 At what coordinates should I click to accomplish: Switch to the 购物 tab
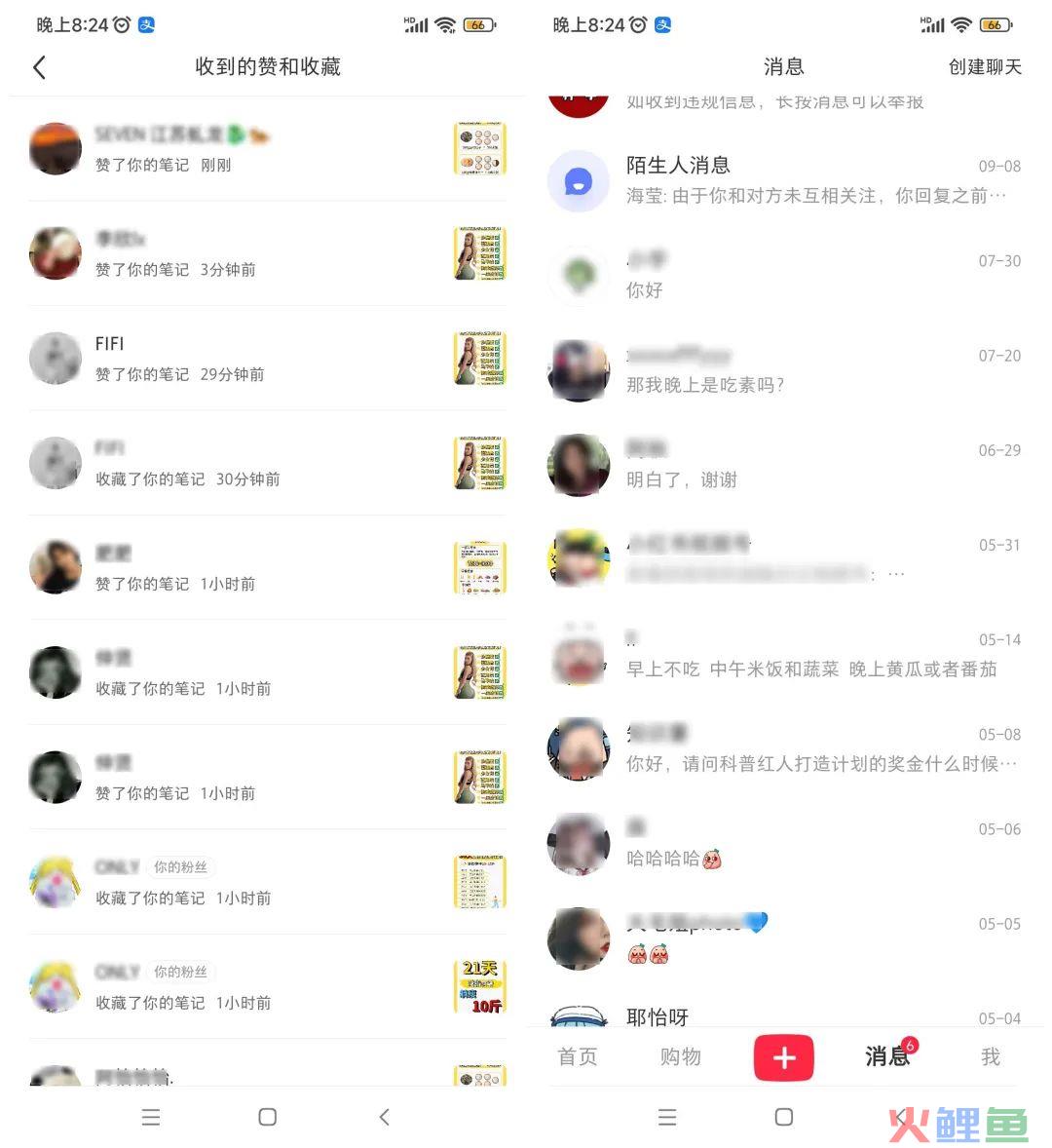[x=680, y=1056]
